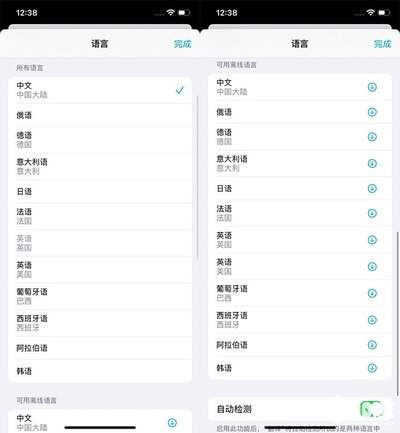Screen dimensions: 400x433
Task: Download 俄语 for offline use
Action: (x=372, y=112)
